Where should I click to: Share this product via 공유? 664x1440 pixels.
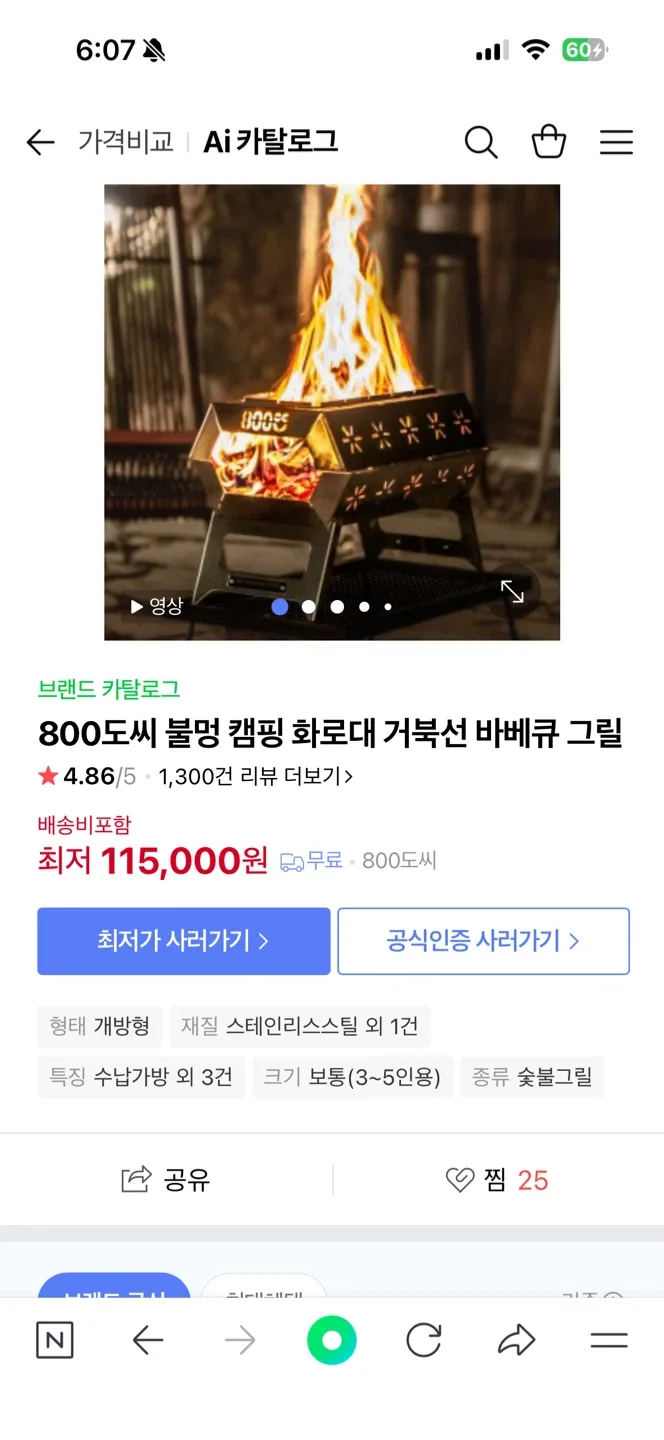tap(166, 1180)
